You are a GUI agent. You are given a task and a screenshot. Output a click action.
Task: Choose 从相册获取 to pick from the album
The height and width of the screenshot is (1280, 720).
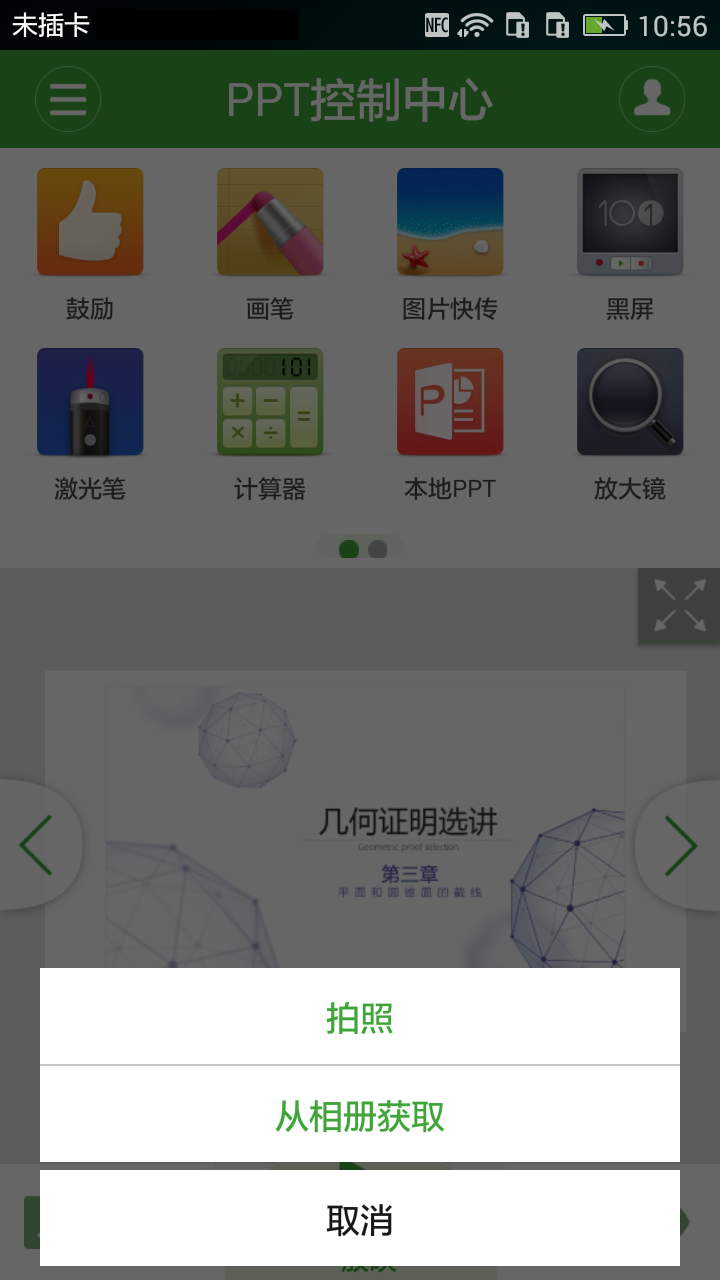tap(360, 1115)
